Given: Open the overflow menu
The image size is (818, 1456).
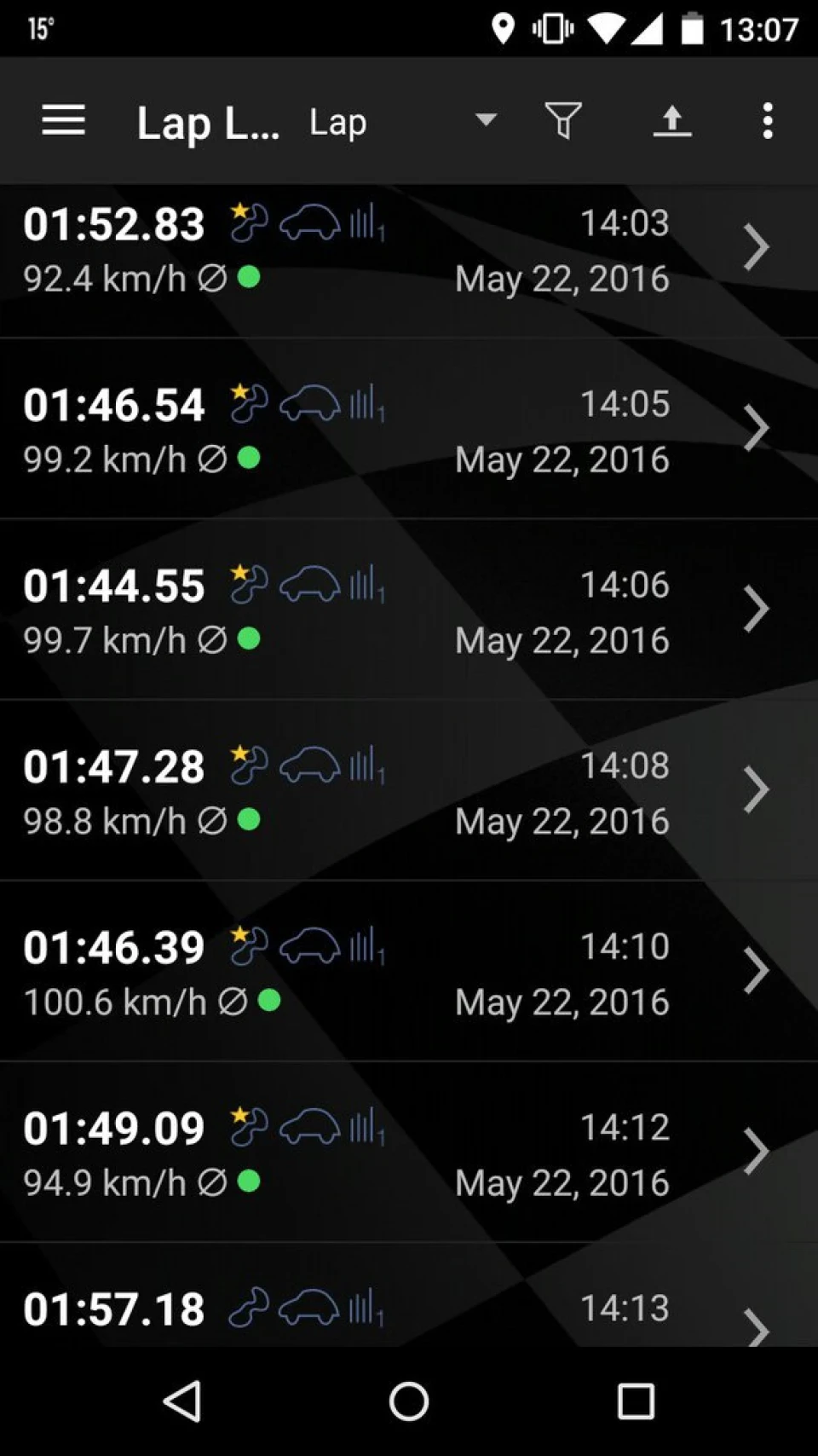Looking at the screenshot, I should [768, 121].
